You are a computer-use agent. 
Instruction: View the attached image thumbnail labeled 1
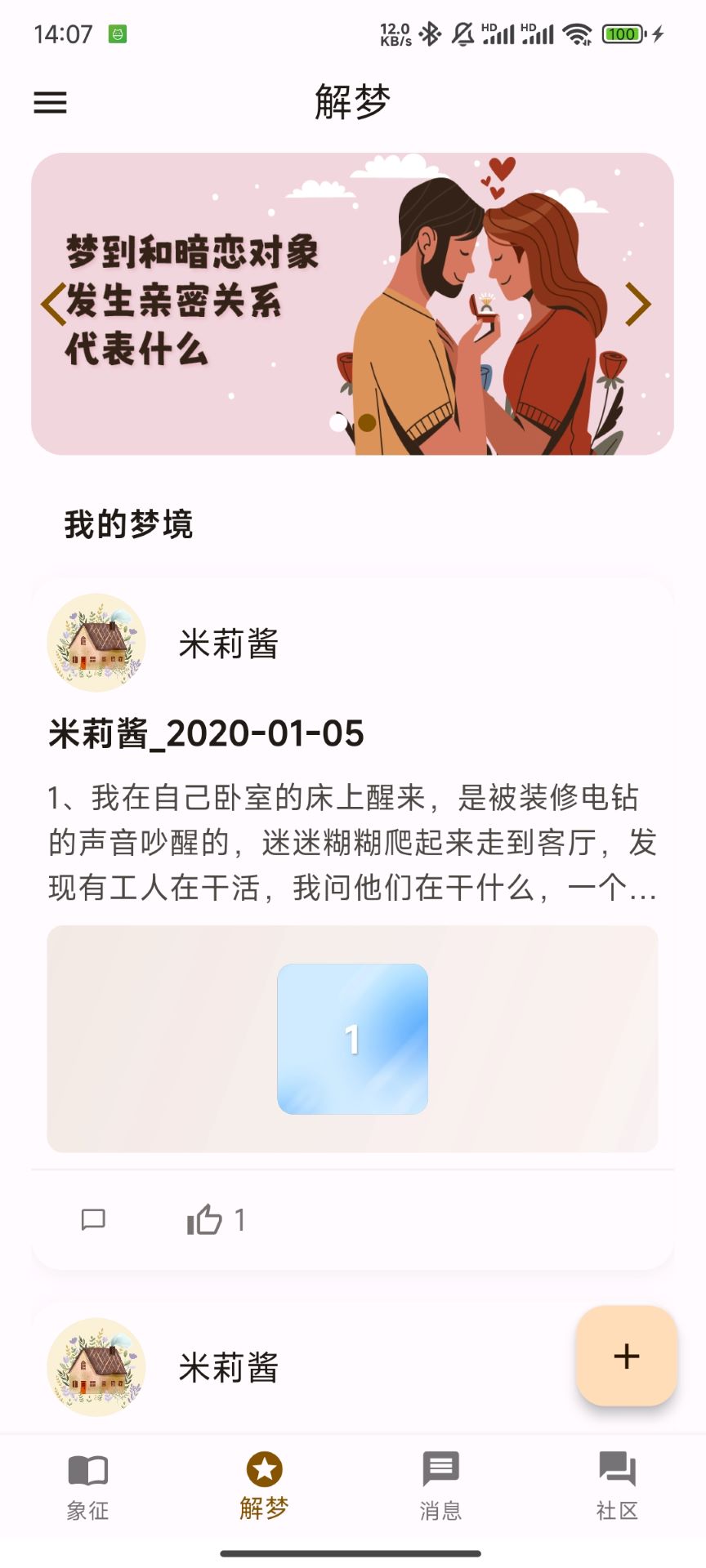(351, 1038)
